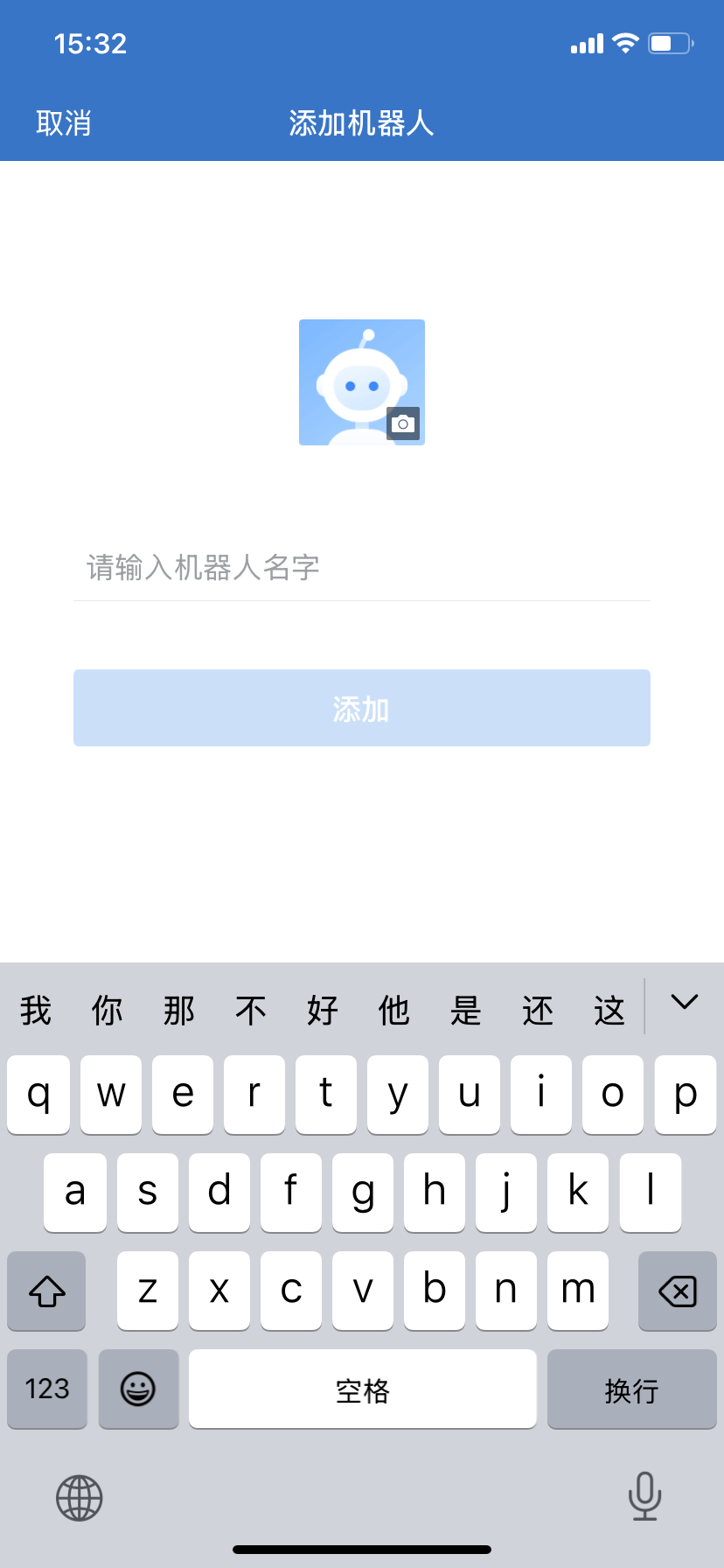Tap the globe icon to switch keyboards
The height and width of the screenshot is (1568, 724).
79,1497
